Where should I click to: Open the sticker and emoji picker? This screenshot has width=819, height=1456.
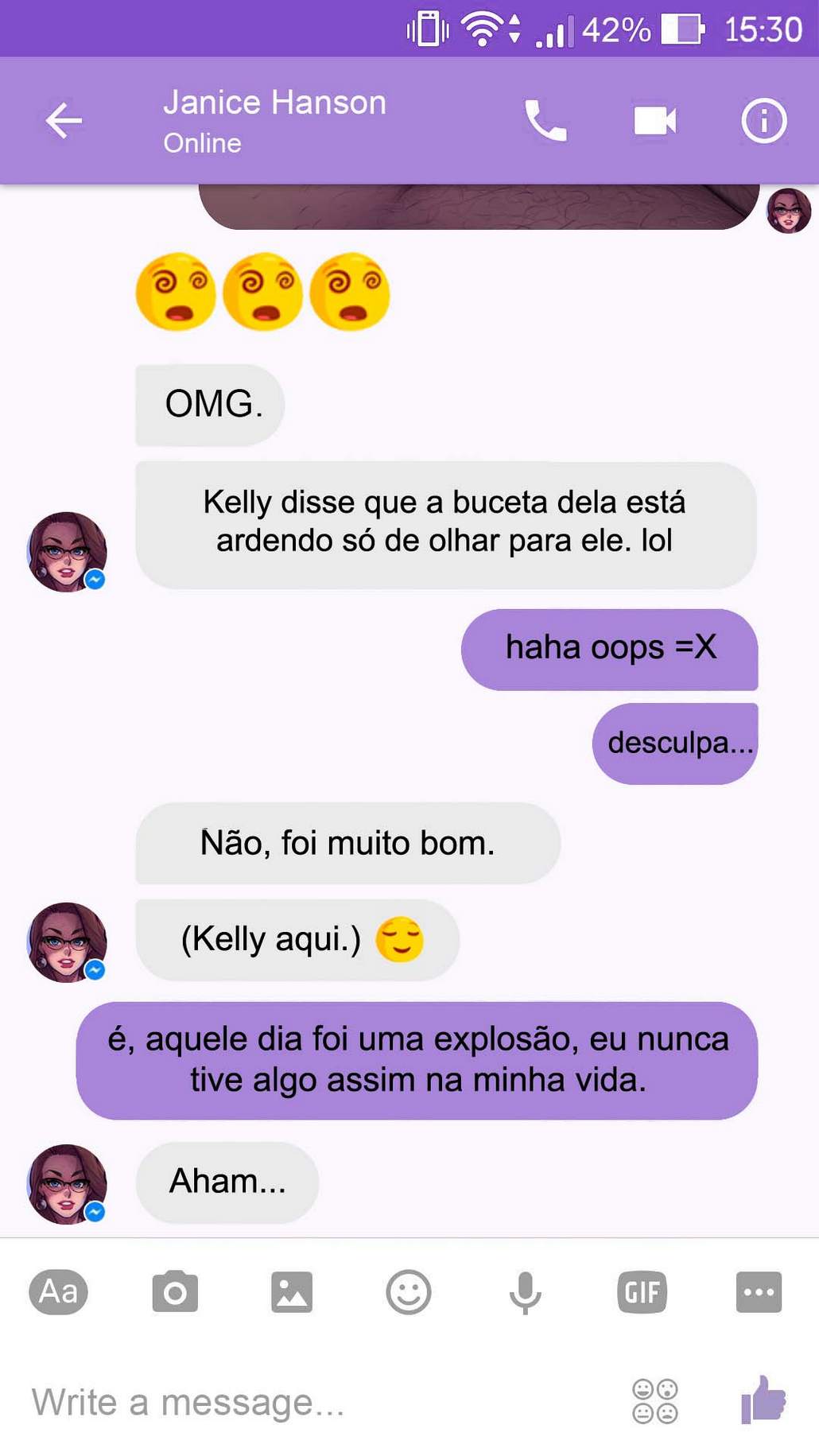point(409,1291)
